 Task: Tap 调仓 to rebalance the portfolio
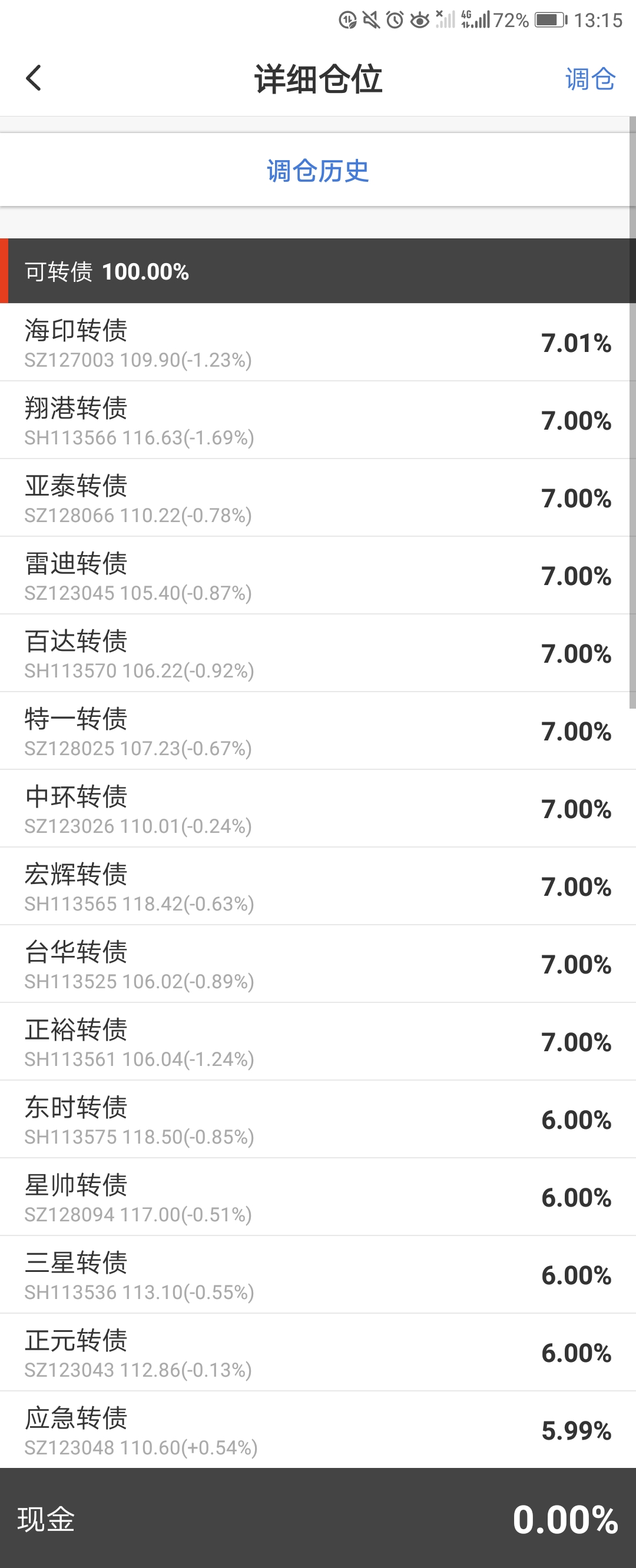click(x=589, y=79)
